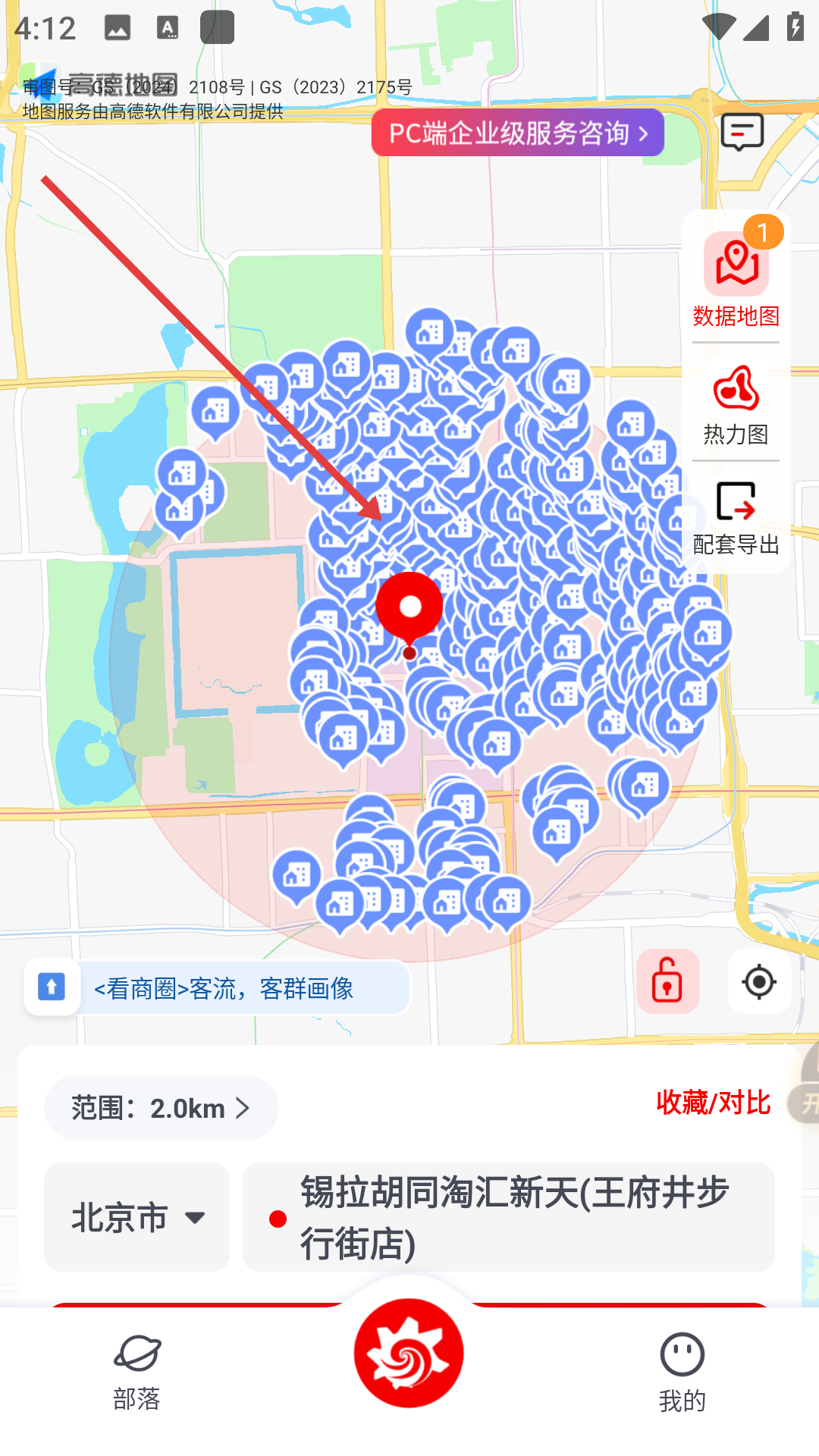Tap the red center home button
This screenshot has width=819, height=1456.
409,1353
